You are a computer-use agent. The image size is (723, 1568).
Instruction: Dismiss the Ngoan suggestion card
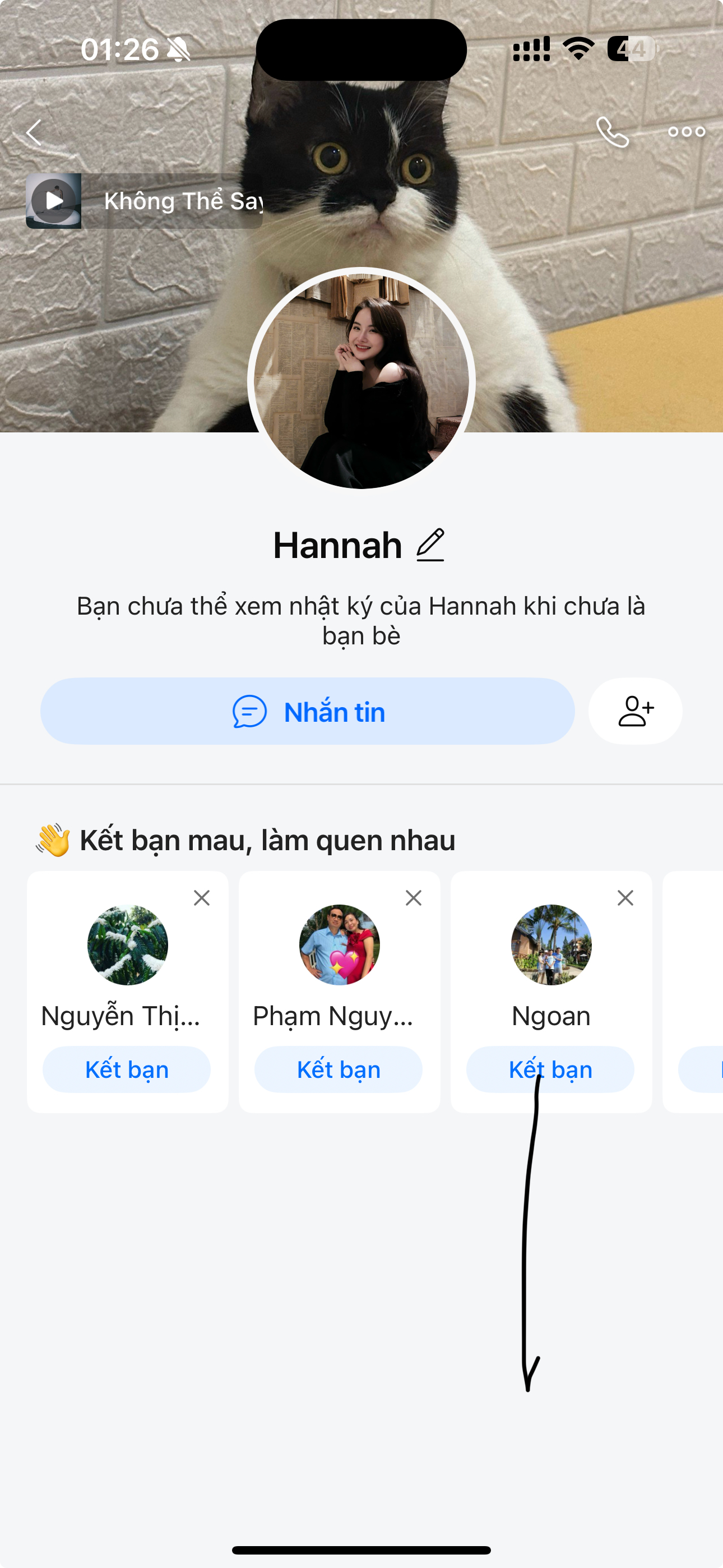(x=625, y=898)
